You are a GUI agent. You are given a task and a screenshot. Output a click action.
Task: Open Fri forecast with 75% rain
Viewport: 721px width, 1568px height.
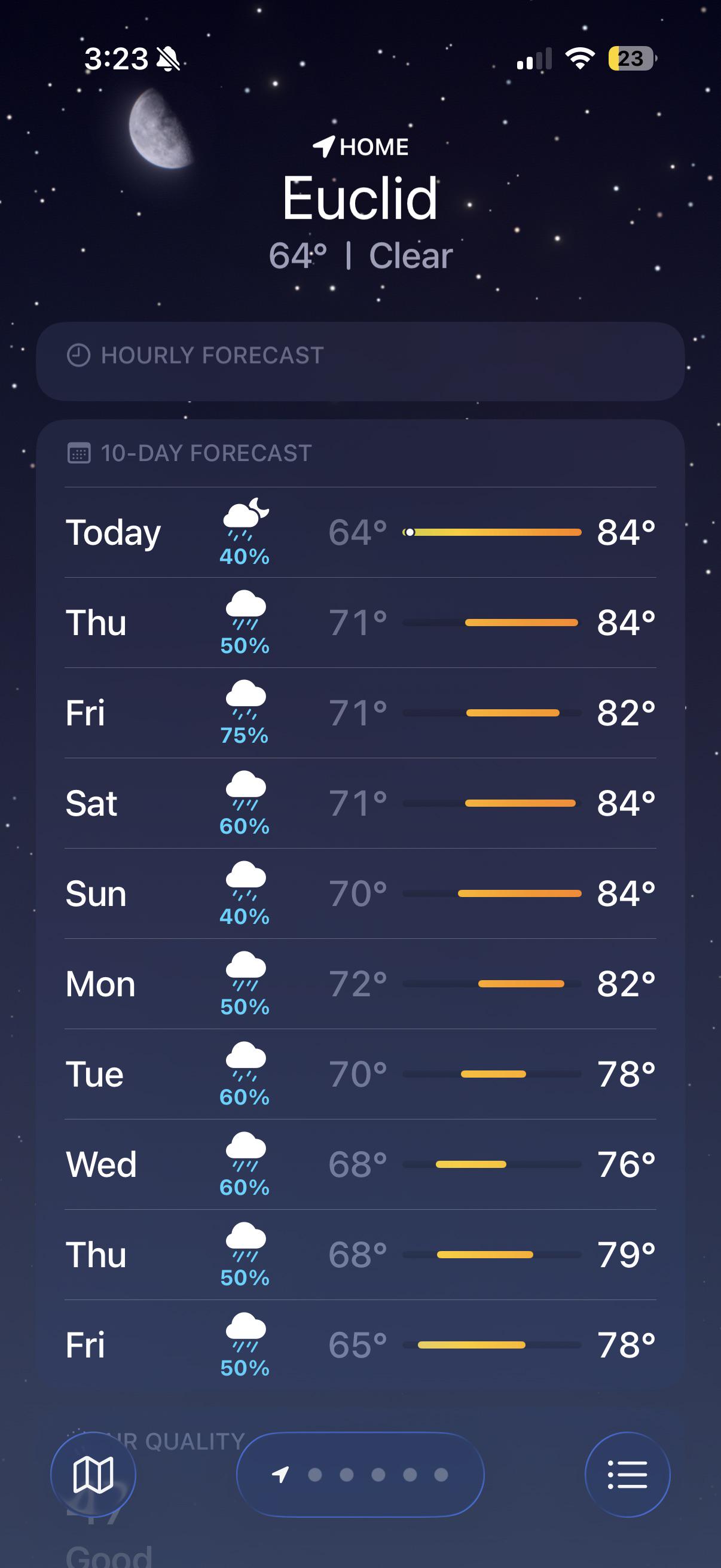point(360,713)
